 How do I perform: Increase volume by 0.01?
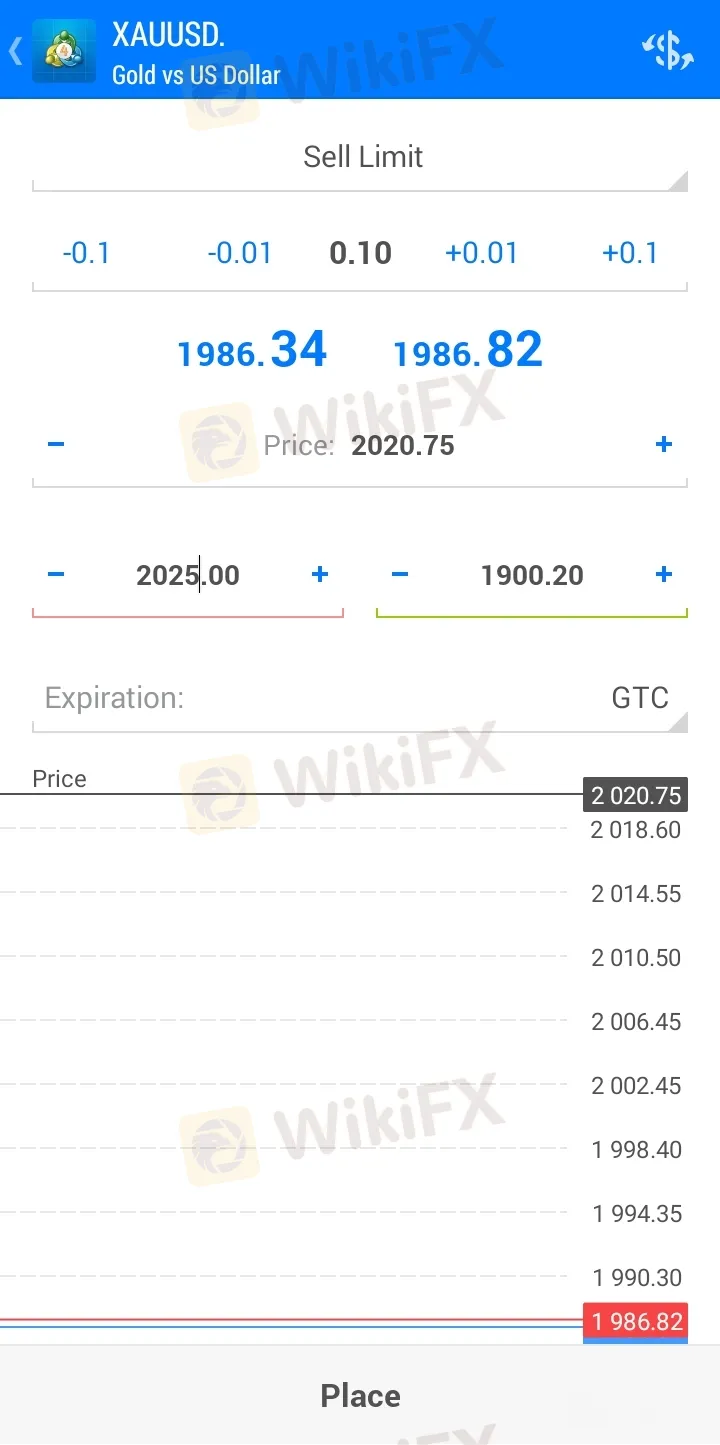click(481, 253)
